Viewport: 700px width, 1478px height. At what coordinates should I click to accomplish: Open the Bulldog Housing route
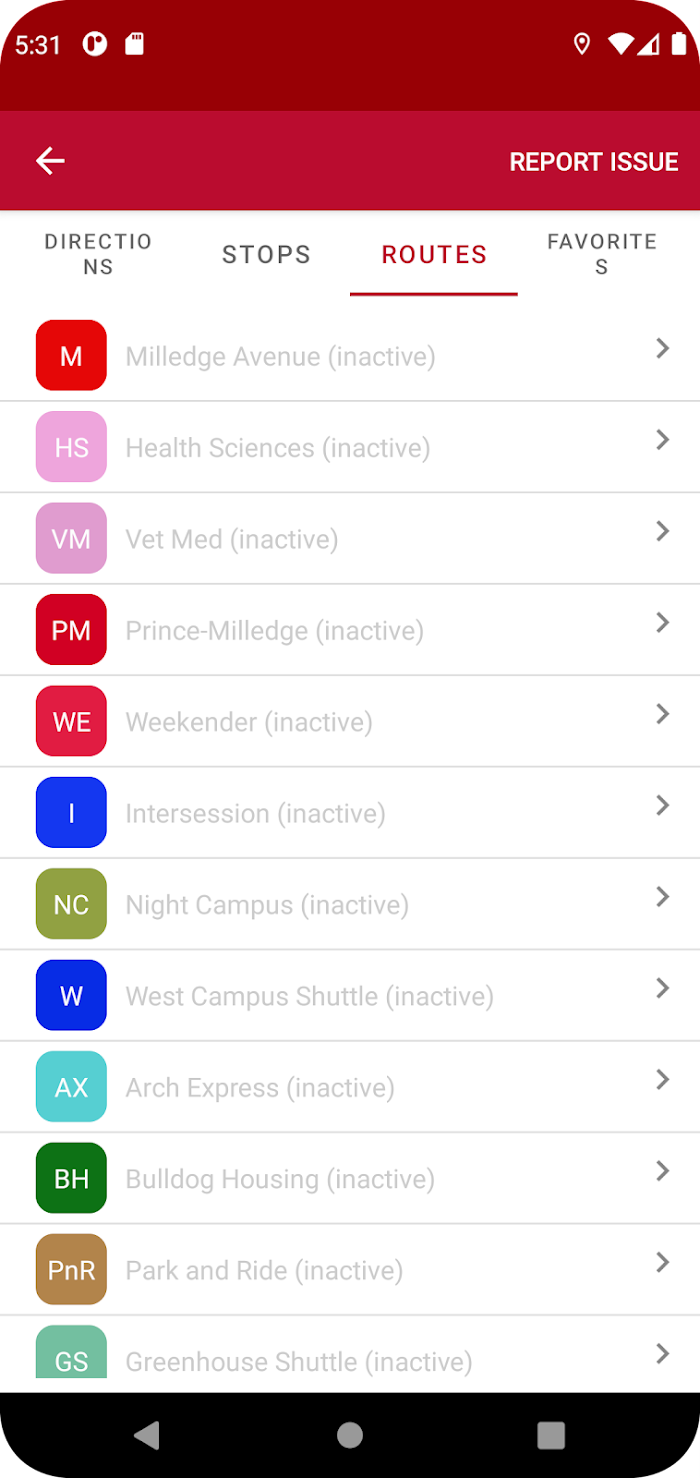point(350,1179)
